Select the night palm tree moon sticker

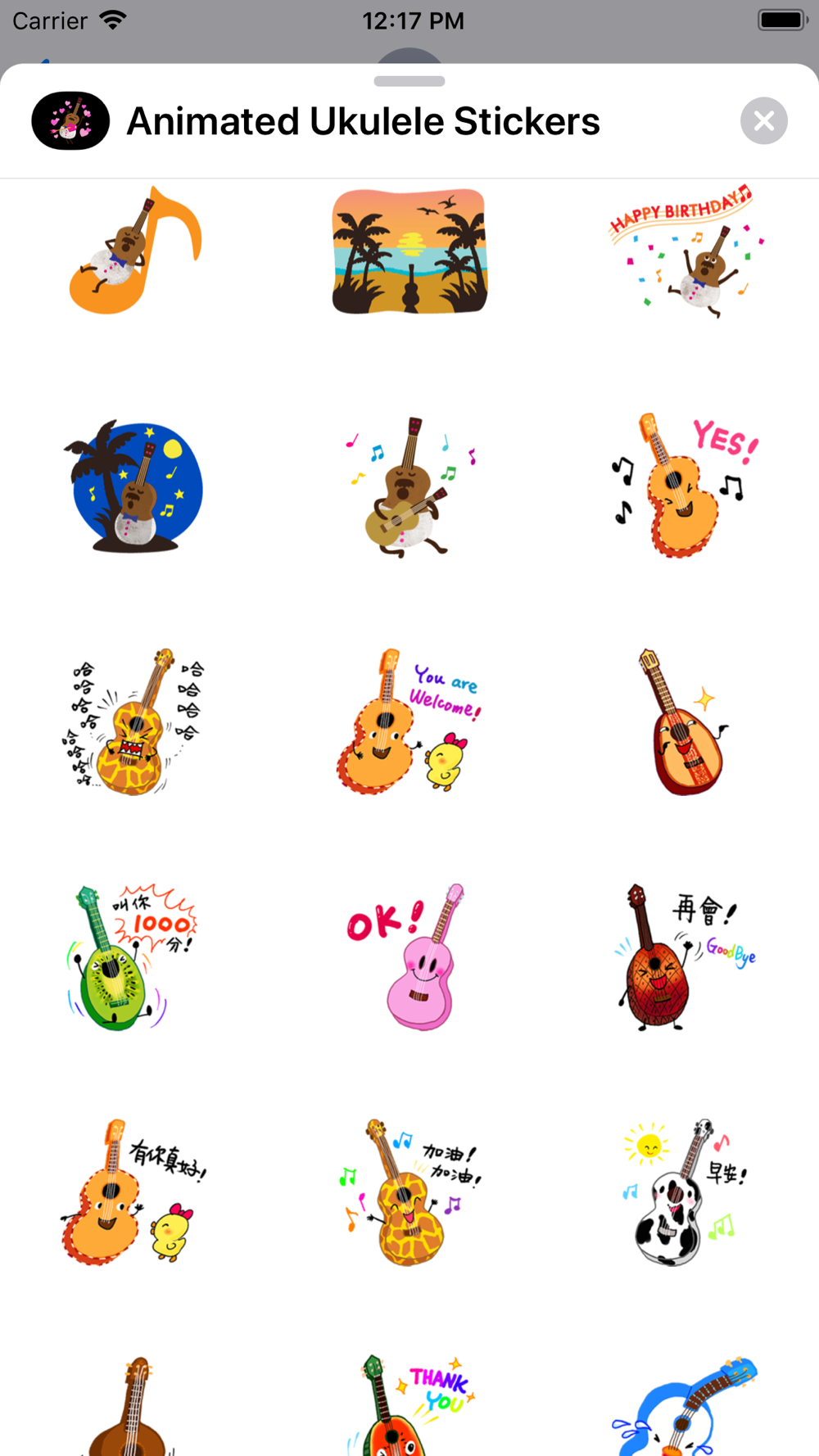click(133, 486)
